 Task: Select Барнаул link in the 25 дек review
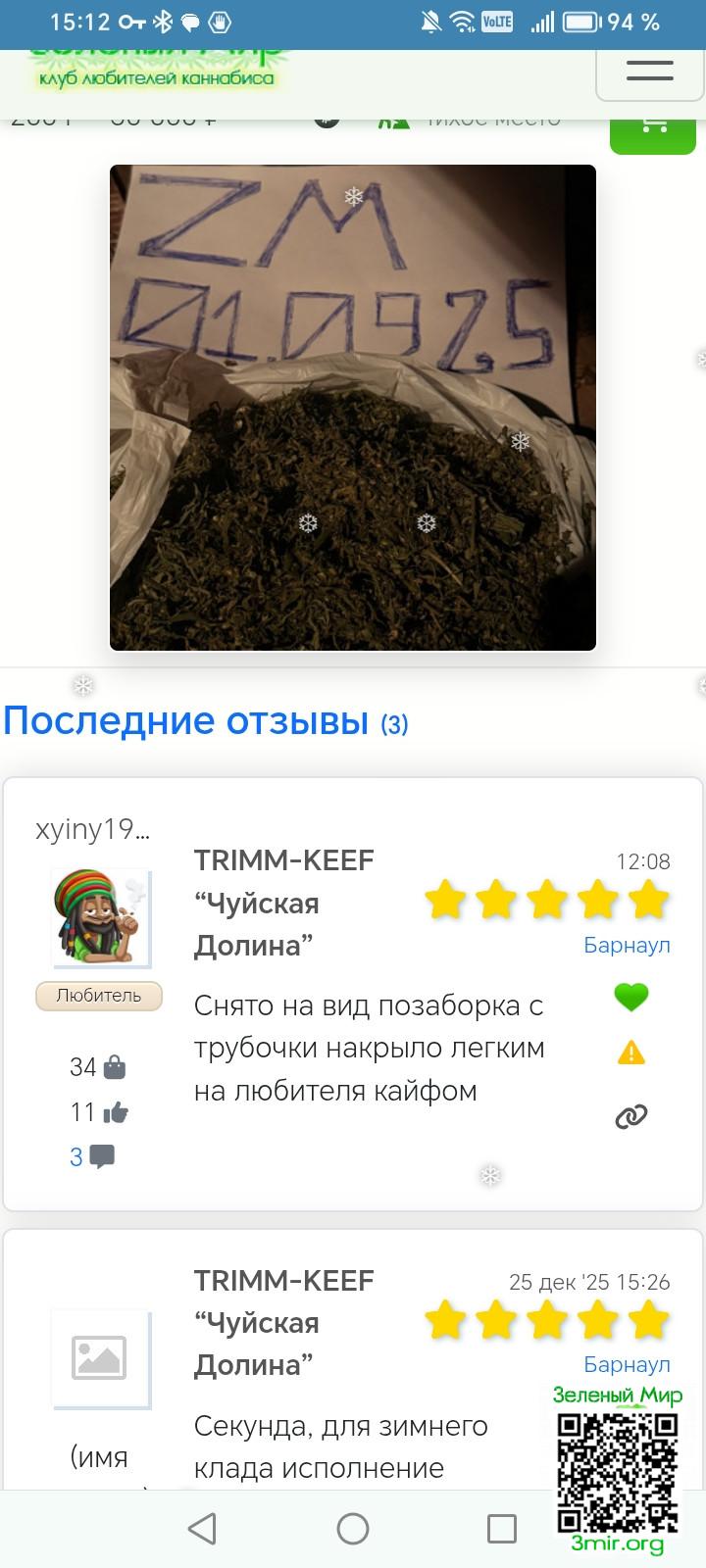627,1365
